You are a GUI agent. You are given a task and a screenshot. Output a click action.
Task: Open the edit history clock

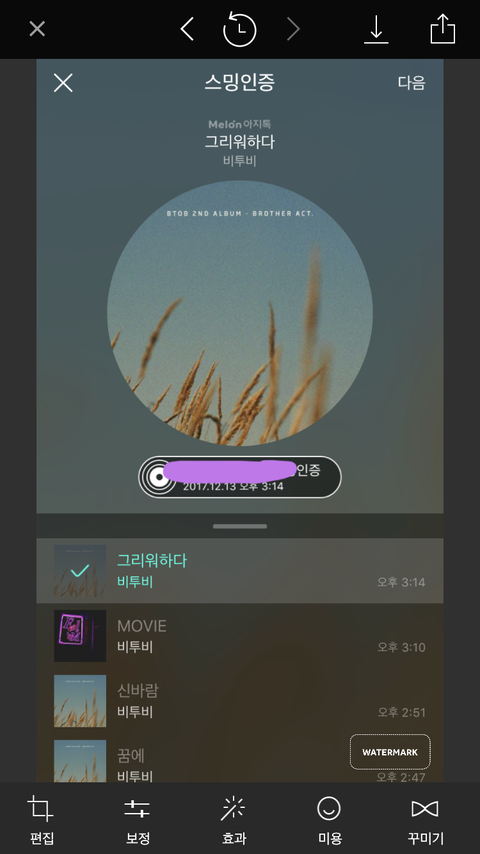tap(240, 29)
